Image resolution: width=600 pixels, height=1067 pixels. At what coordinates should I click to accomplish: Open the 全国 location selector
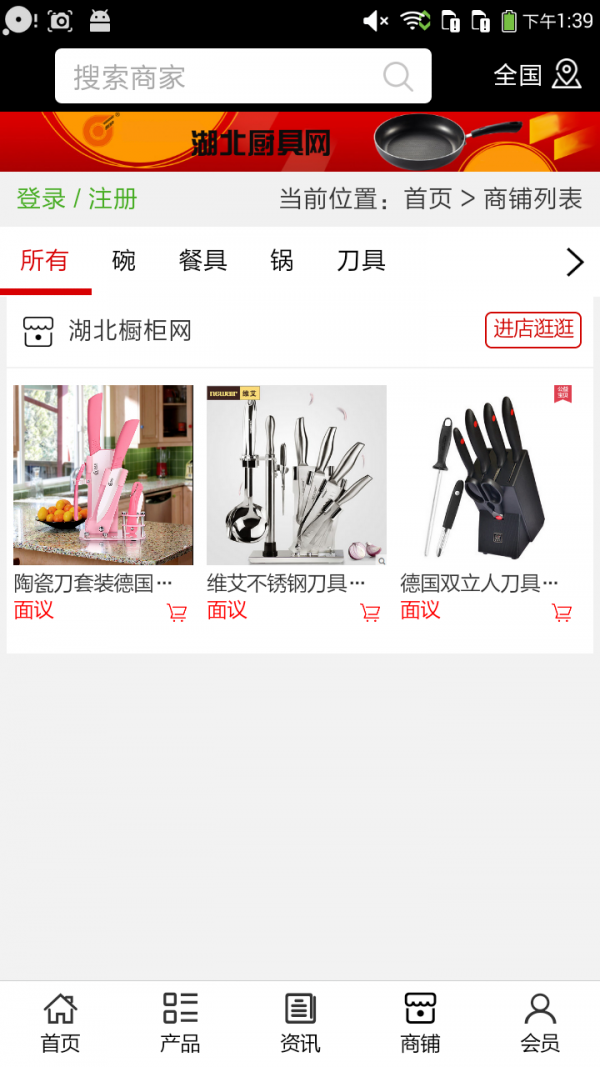[x=537, y=75]
